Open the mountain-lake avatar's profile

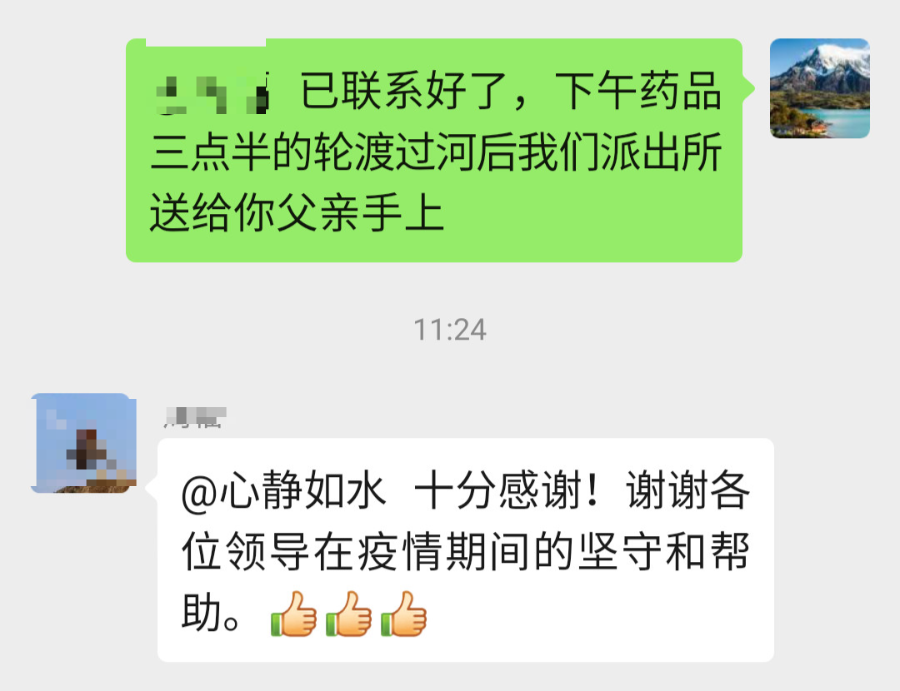819,88
